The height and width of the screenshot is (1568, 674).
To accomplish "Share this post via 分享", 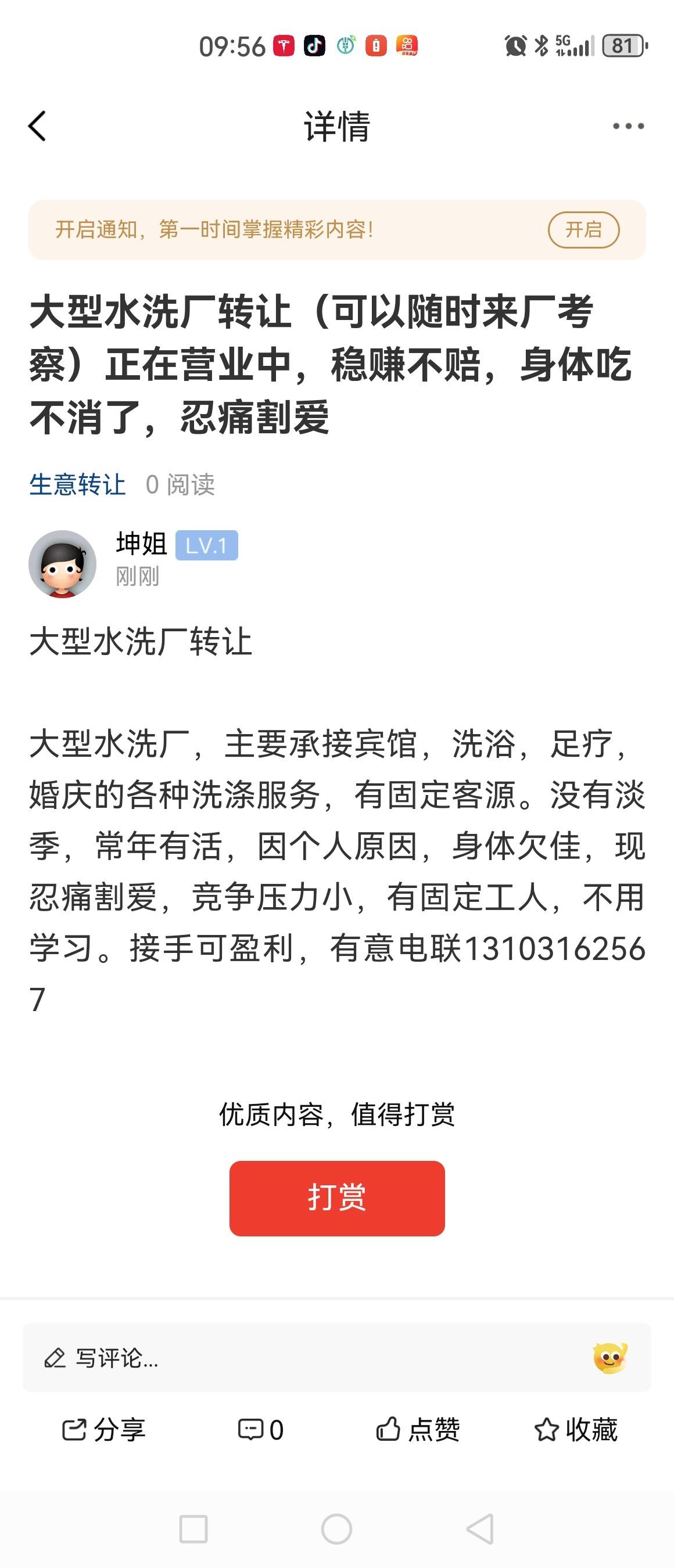I will click(x=103, y=1429).
